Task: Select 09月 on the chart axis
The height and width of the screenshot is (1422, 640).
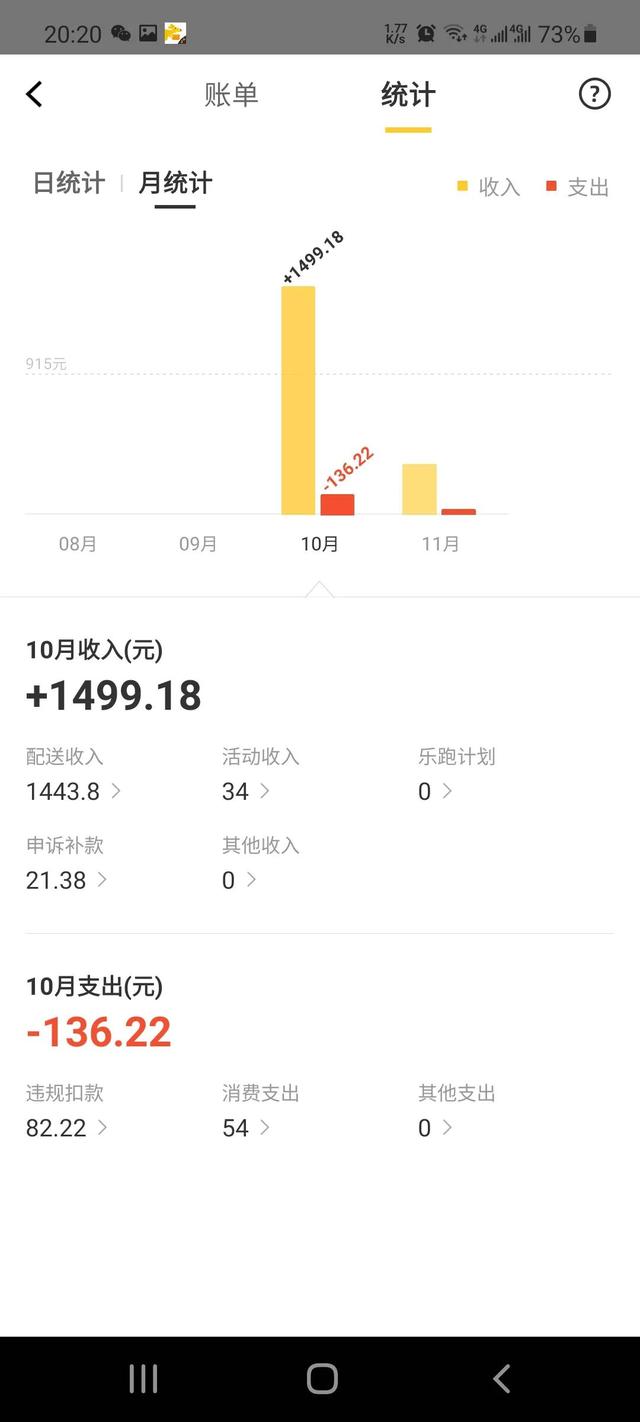Action: click(x=198, y=544)
